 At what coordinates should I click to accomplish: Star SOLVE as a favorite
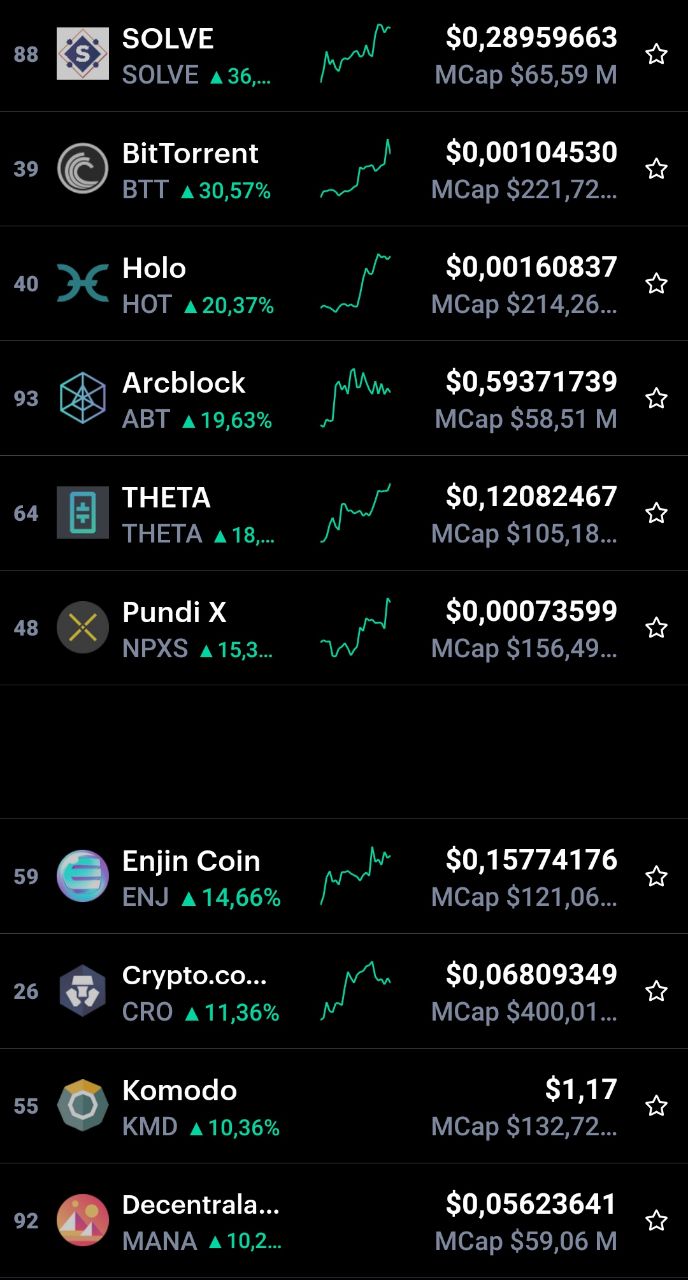pos(656,55)
